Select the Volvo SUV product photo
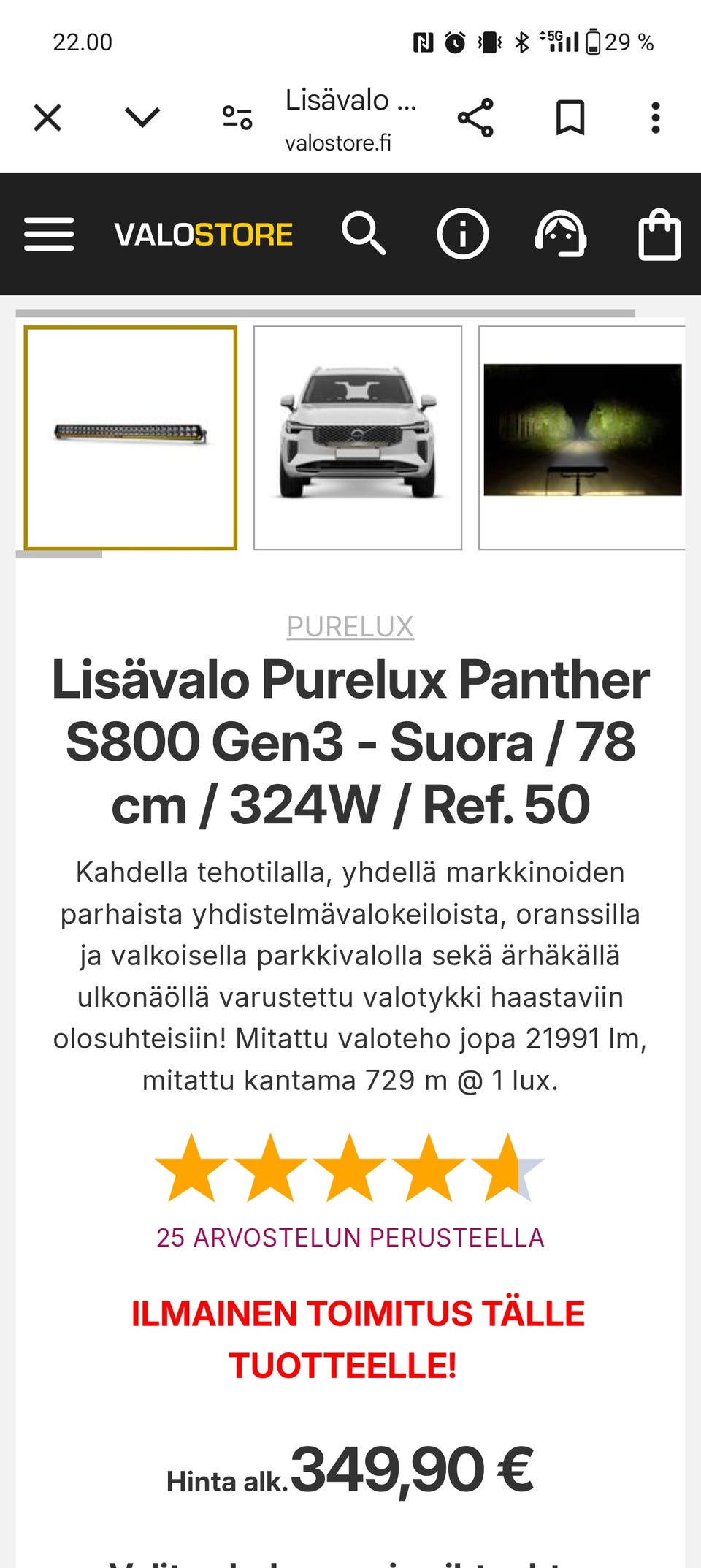The image size is (701, 1568). point(356,437)
